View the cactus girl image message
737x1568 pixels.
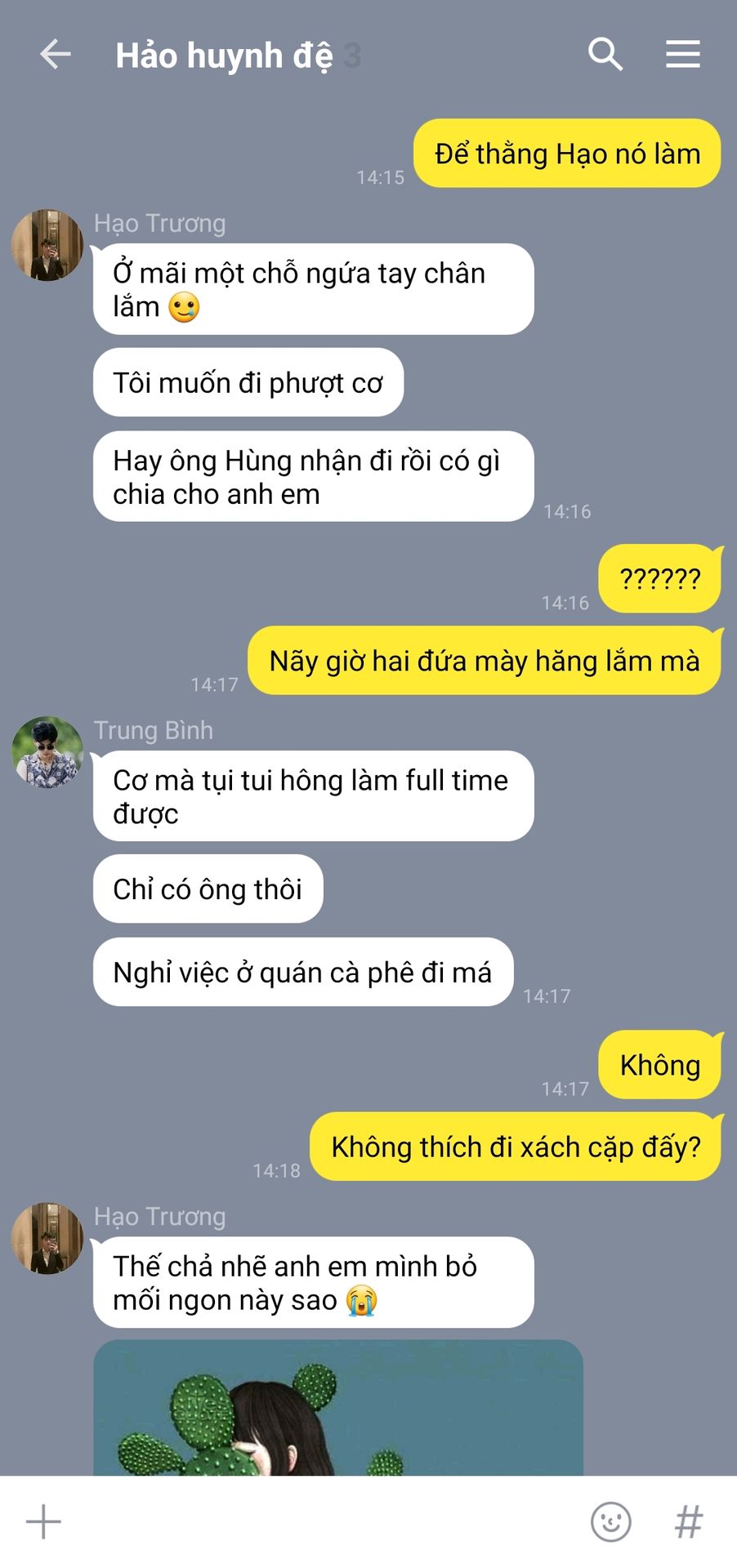[338, 1407]
